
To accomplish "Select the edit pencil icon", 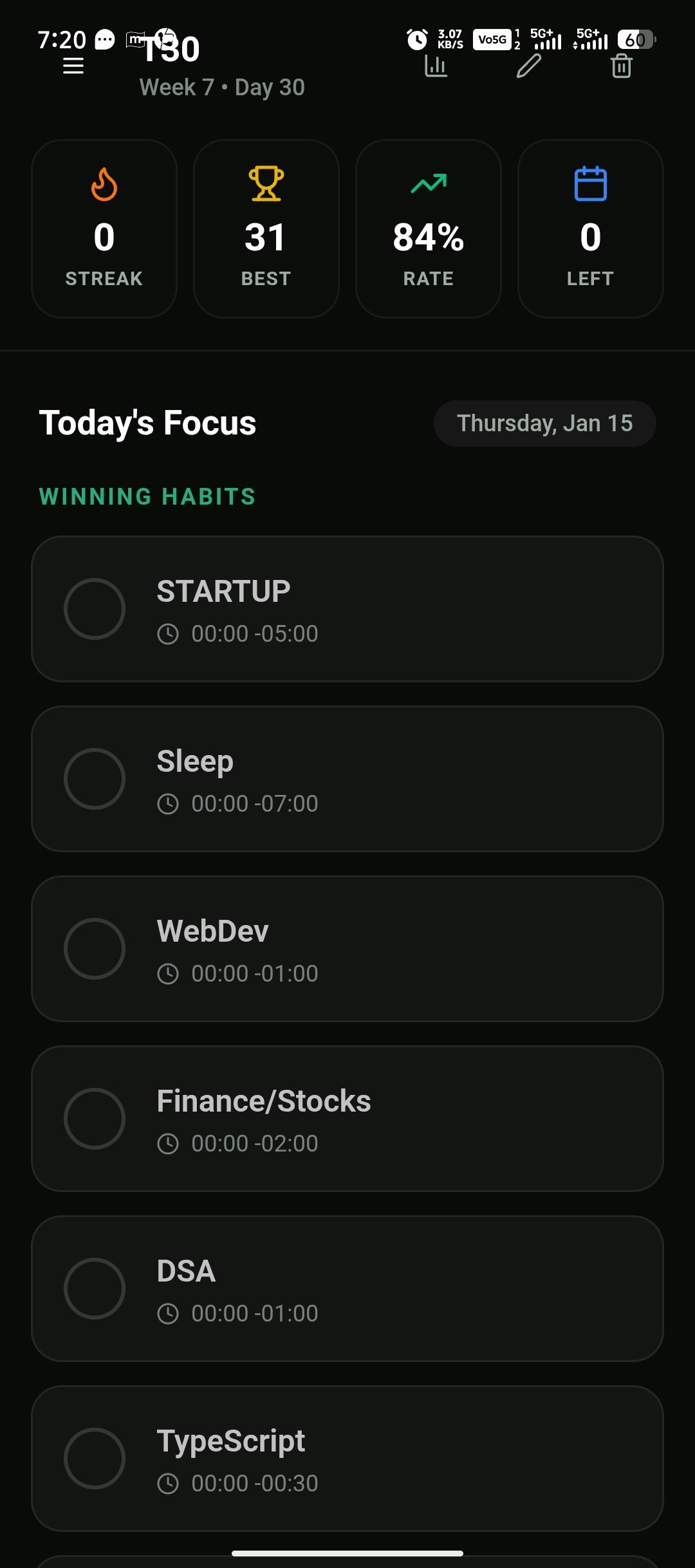I will [x=528, y=64].
